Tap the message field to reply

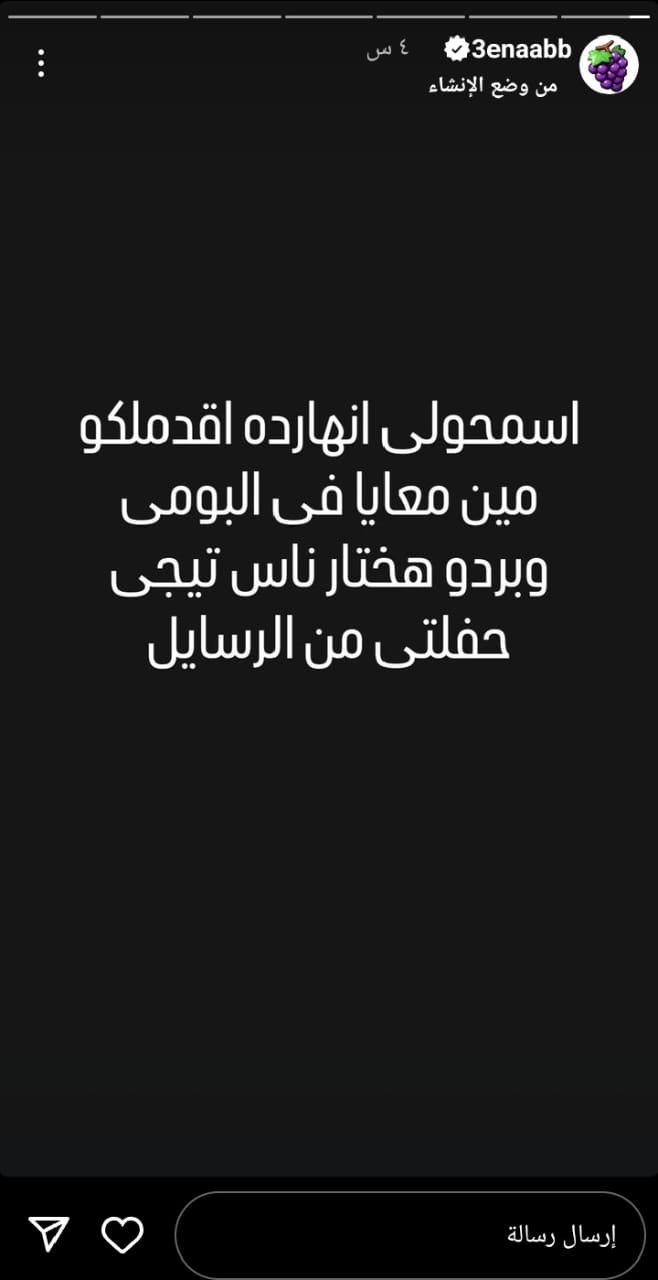[x=410, y=1235]
